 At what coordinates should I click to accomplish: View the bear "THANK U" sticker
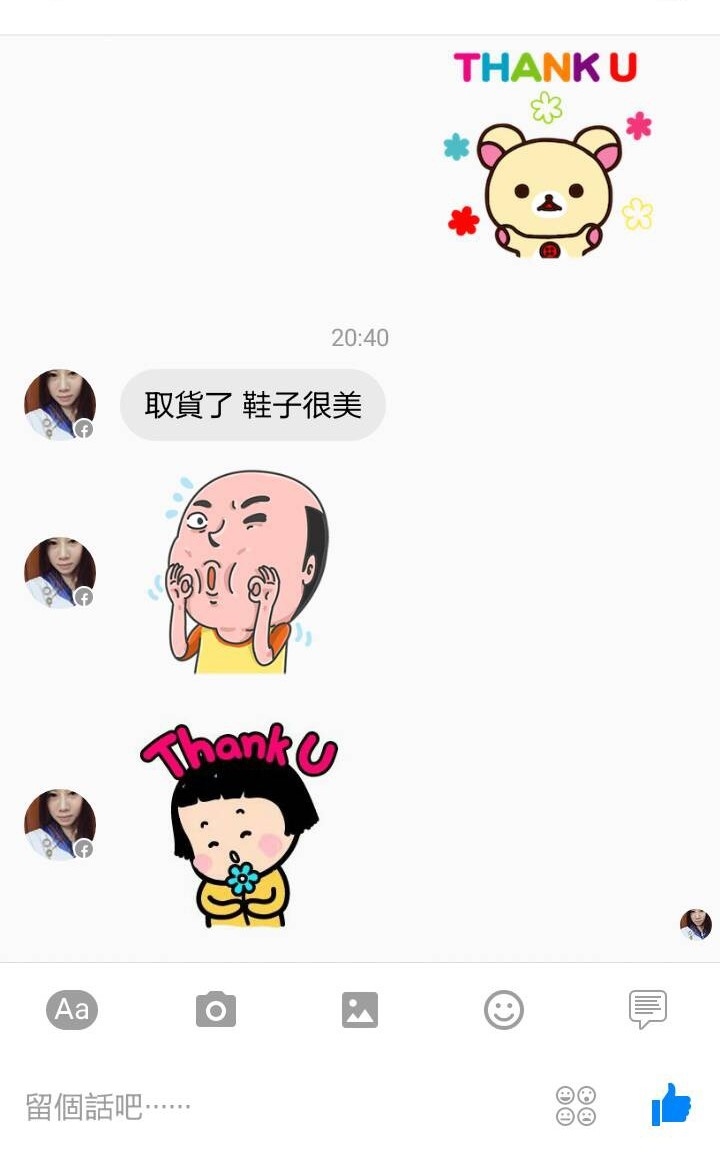click(x=547, y=155)
